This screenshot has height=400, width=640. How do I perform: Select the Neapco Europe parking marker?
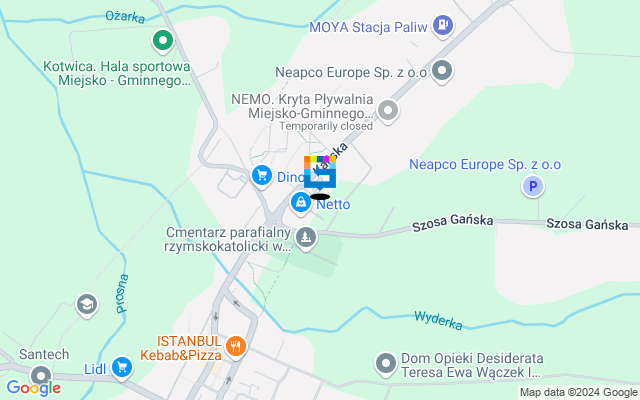(x=534, y=186)
